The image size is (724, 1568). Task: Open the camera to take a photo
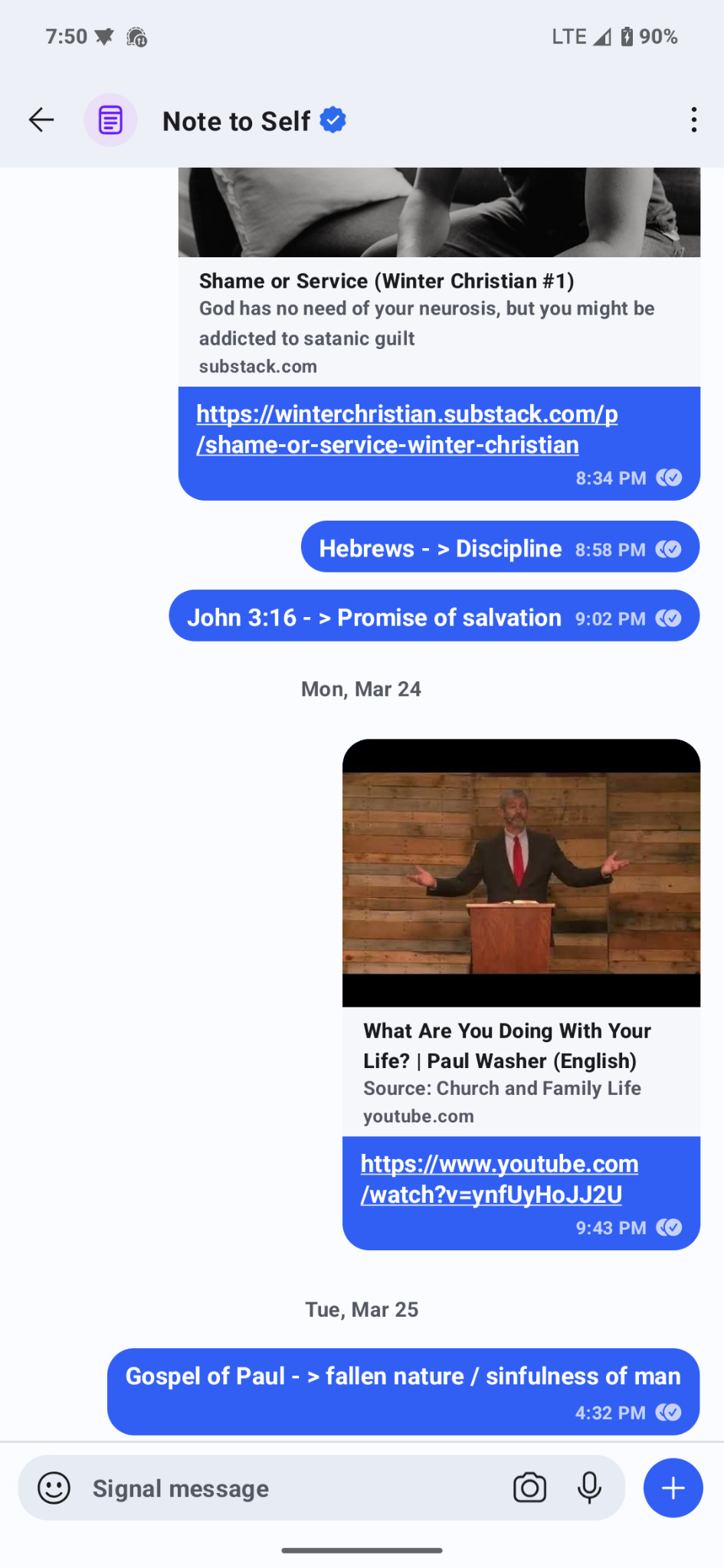[x=529, y=1488]
